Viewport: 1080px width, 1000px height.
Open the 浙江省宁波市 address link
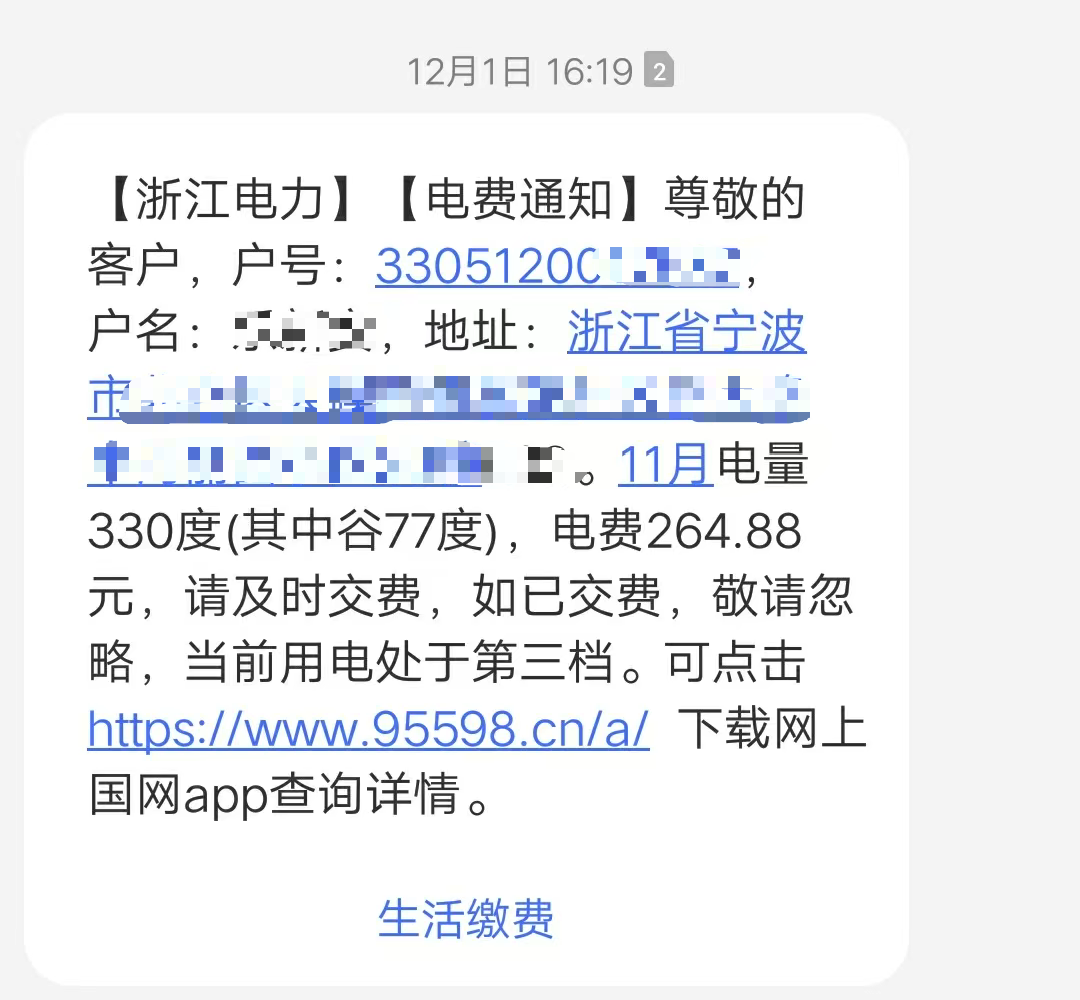pos(686,333)
